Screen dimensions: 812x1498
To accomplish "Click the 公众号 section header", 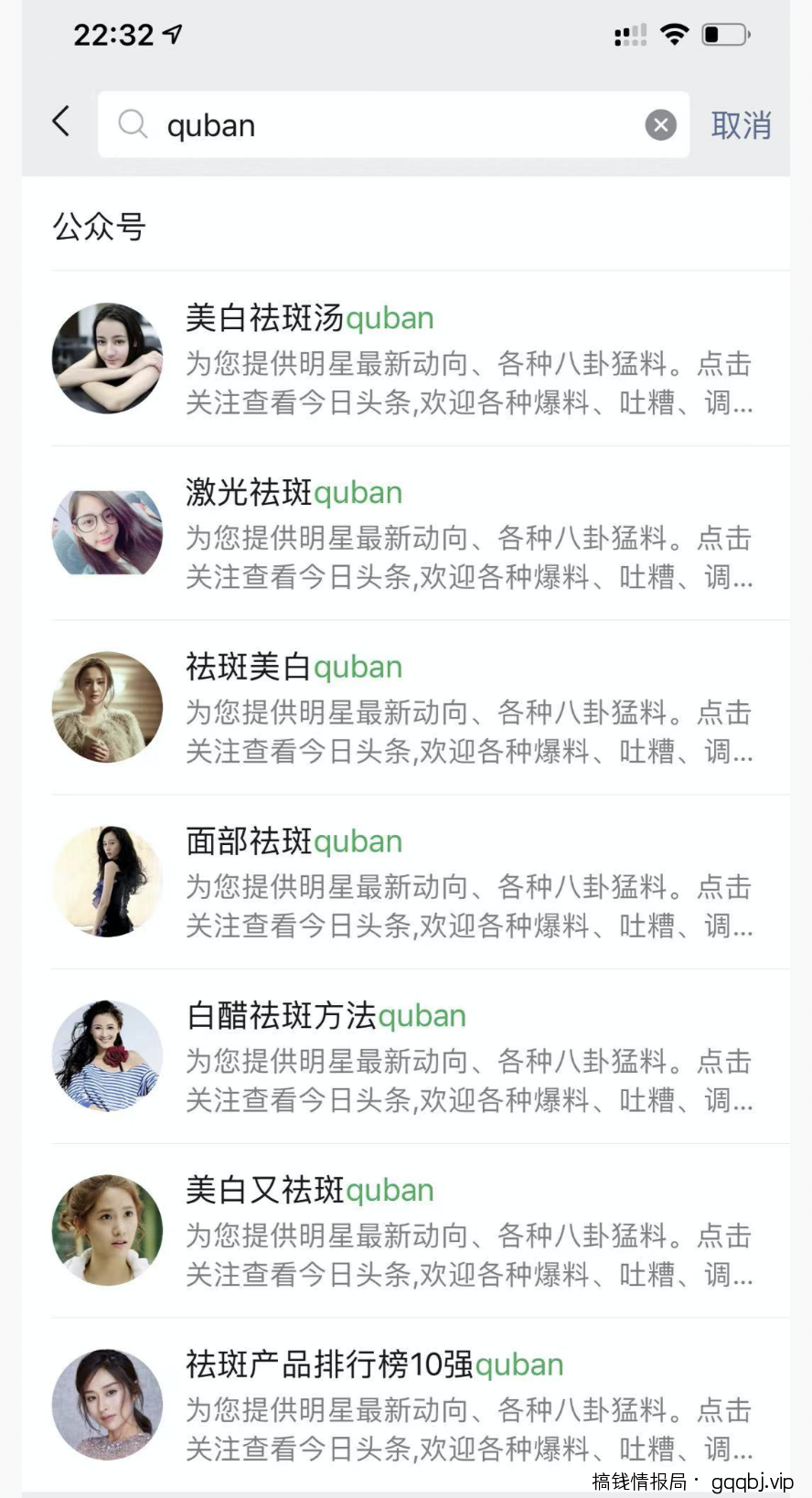I will pos(100,225).
